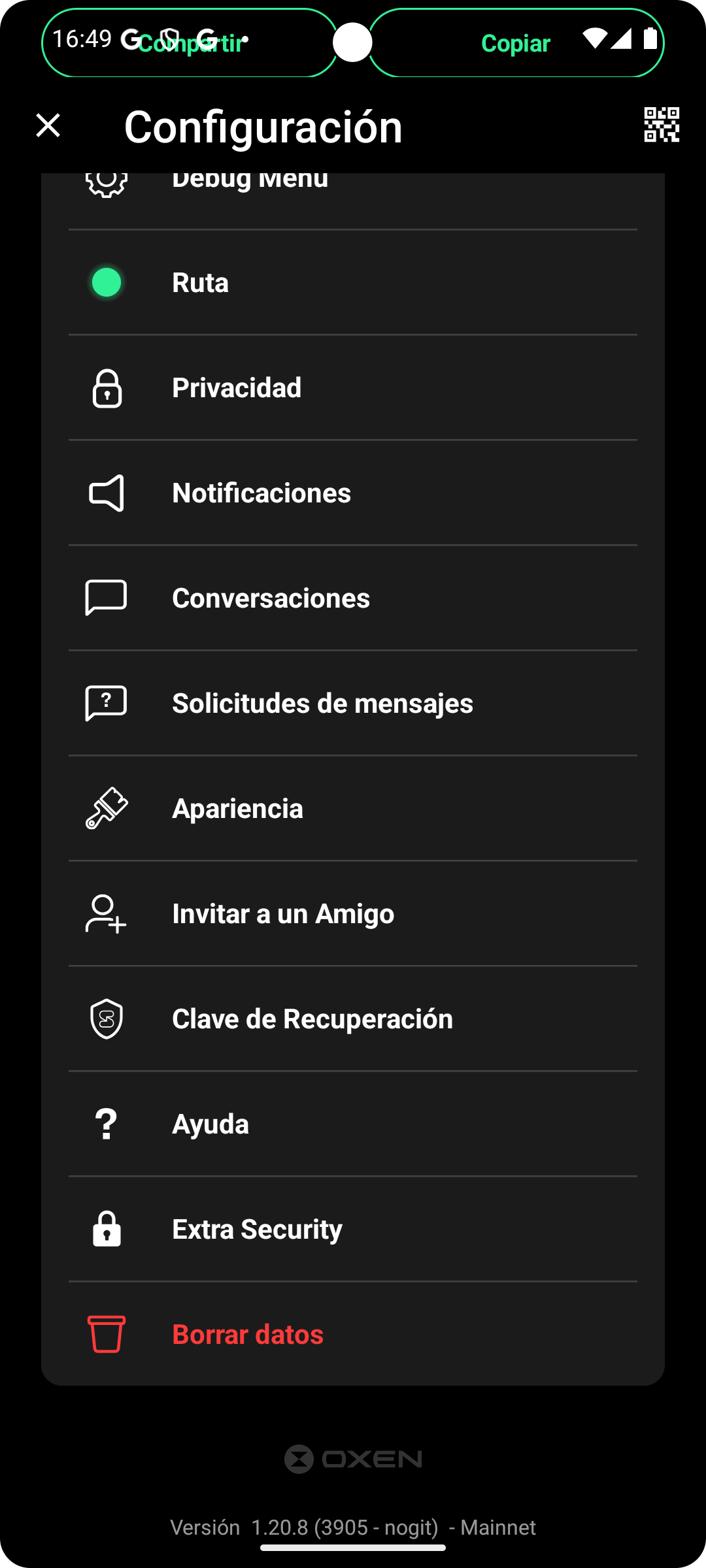Open Conversaciones settings
Image resolution: width=706 pixels, height=1568 pixels.
pyautogui.click(x=353, y=598)
